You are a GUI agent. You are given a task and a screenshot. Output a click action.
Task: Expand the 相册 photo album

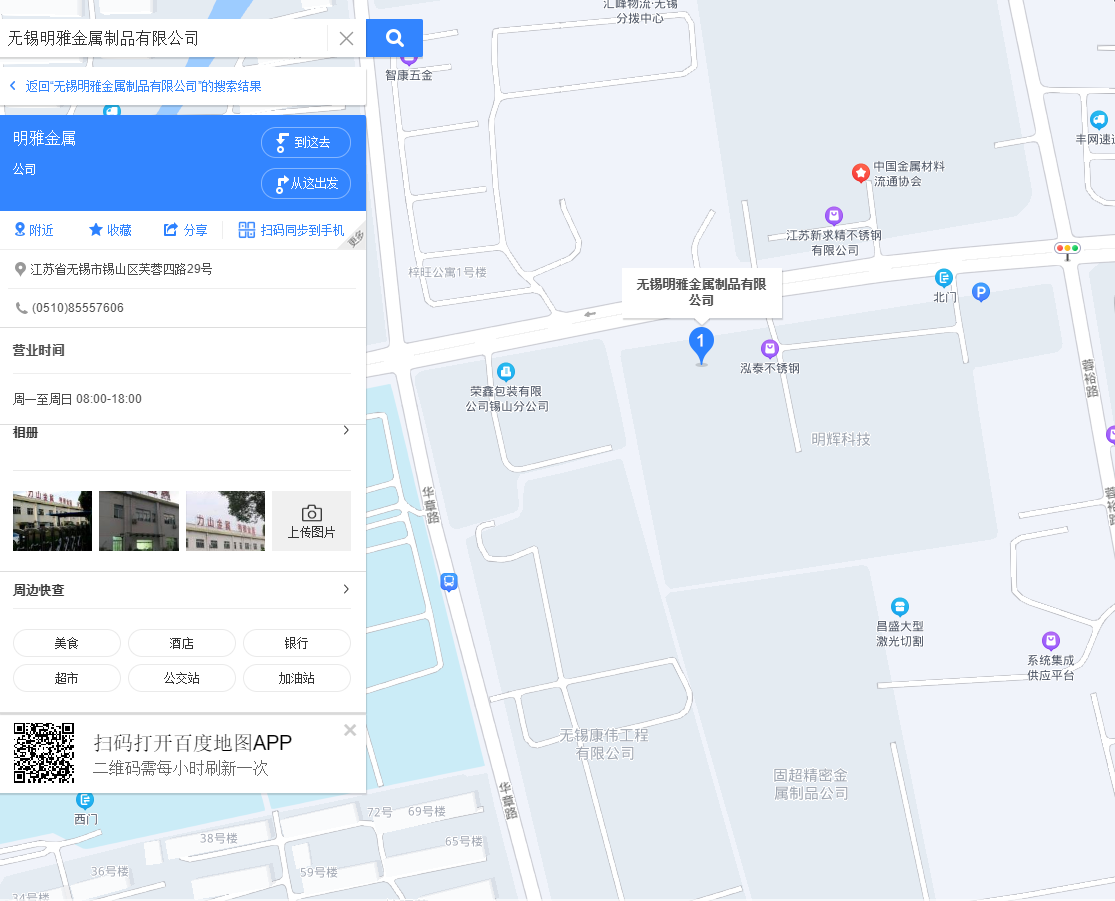346,431
